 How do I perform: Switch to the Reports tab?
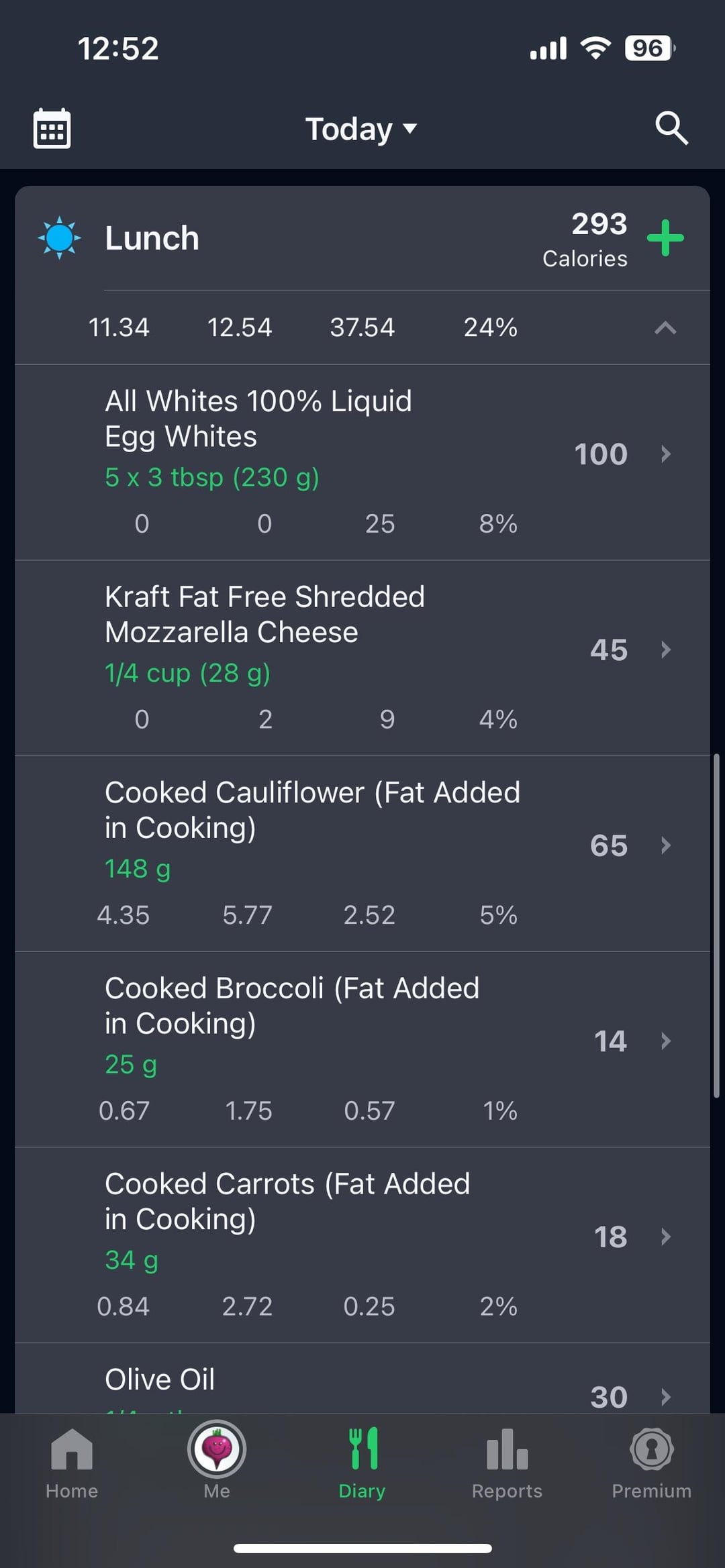pyautogui.click(x=507, y=1464)
